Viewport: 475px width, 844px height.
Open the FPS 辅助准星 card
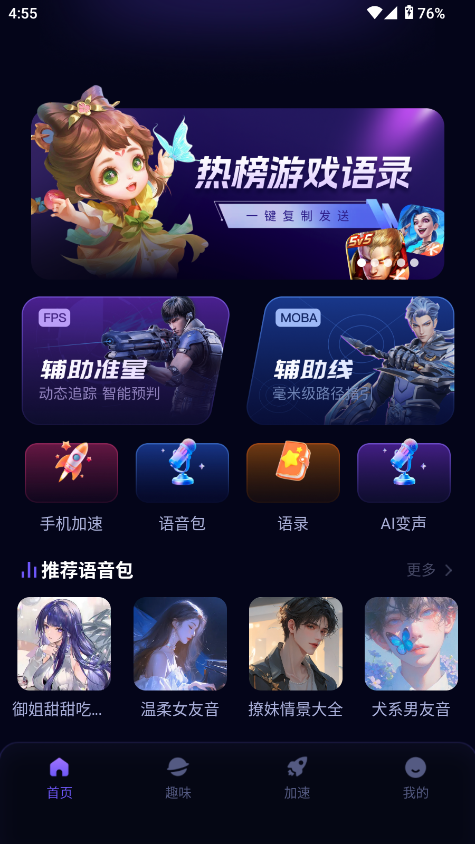[x=125, y=360]
